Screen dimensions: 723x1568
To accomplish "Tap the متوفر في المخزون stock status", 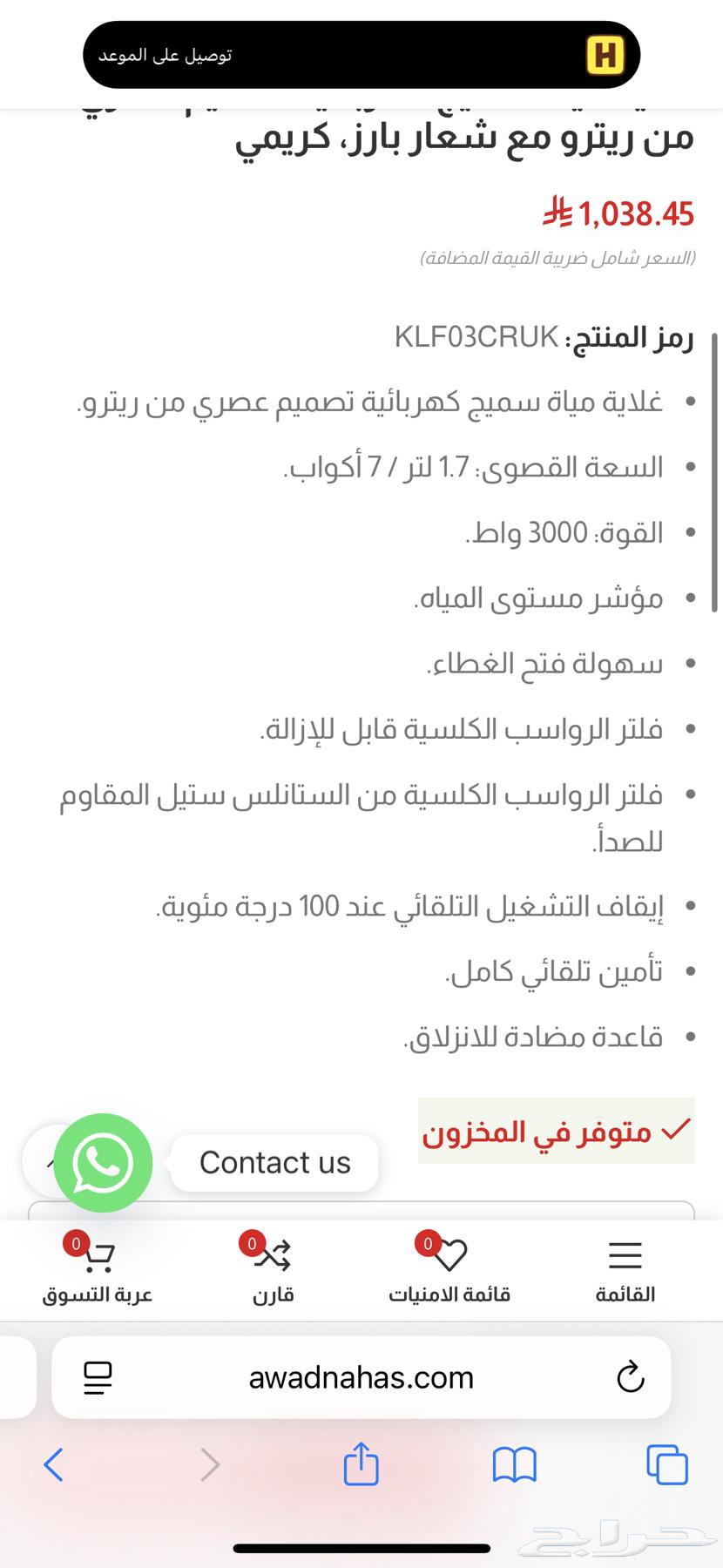I will 555,1131.
